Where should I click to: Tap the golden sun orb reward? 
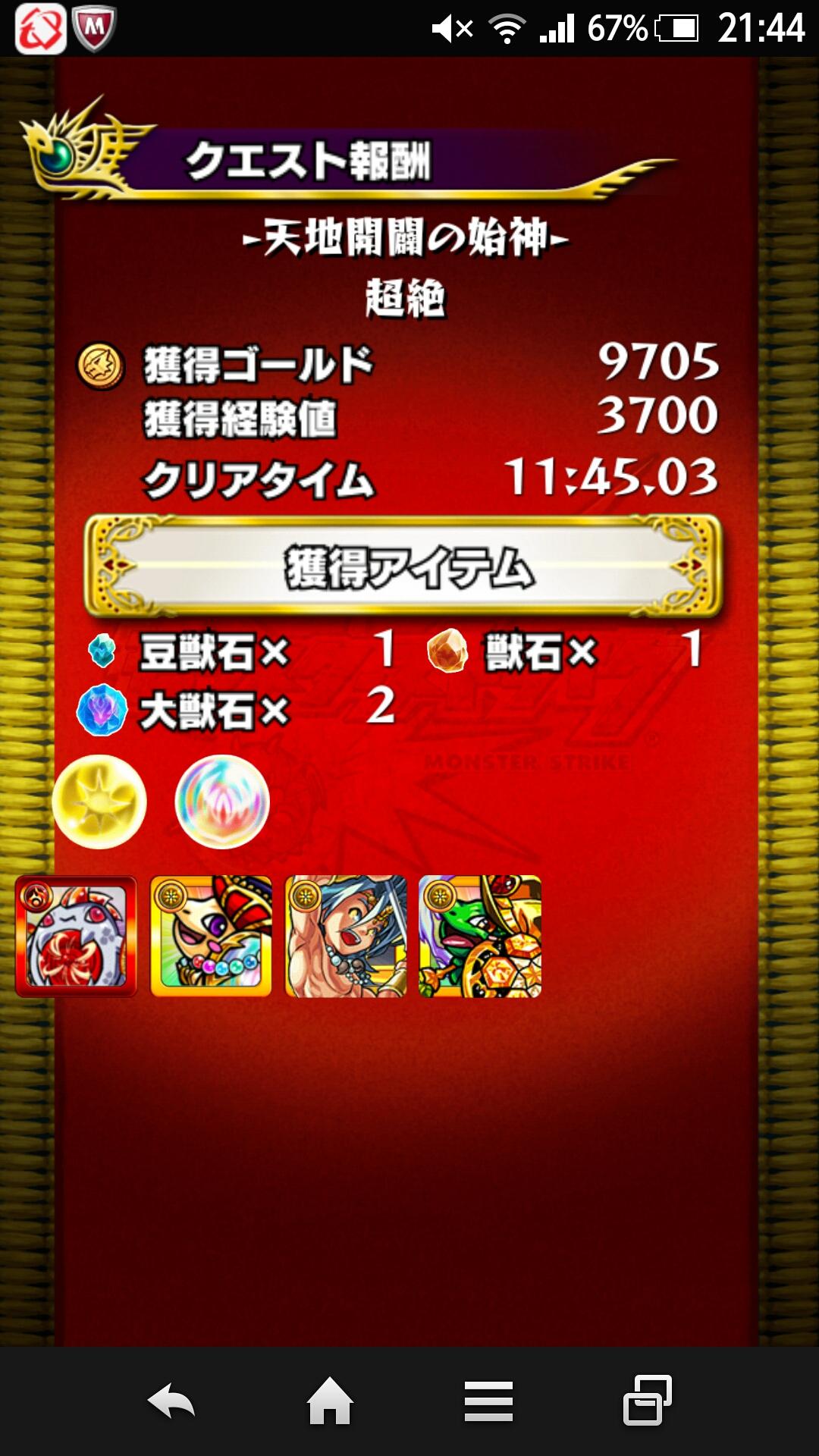pyautogui.click(x=99, y=802)
